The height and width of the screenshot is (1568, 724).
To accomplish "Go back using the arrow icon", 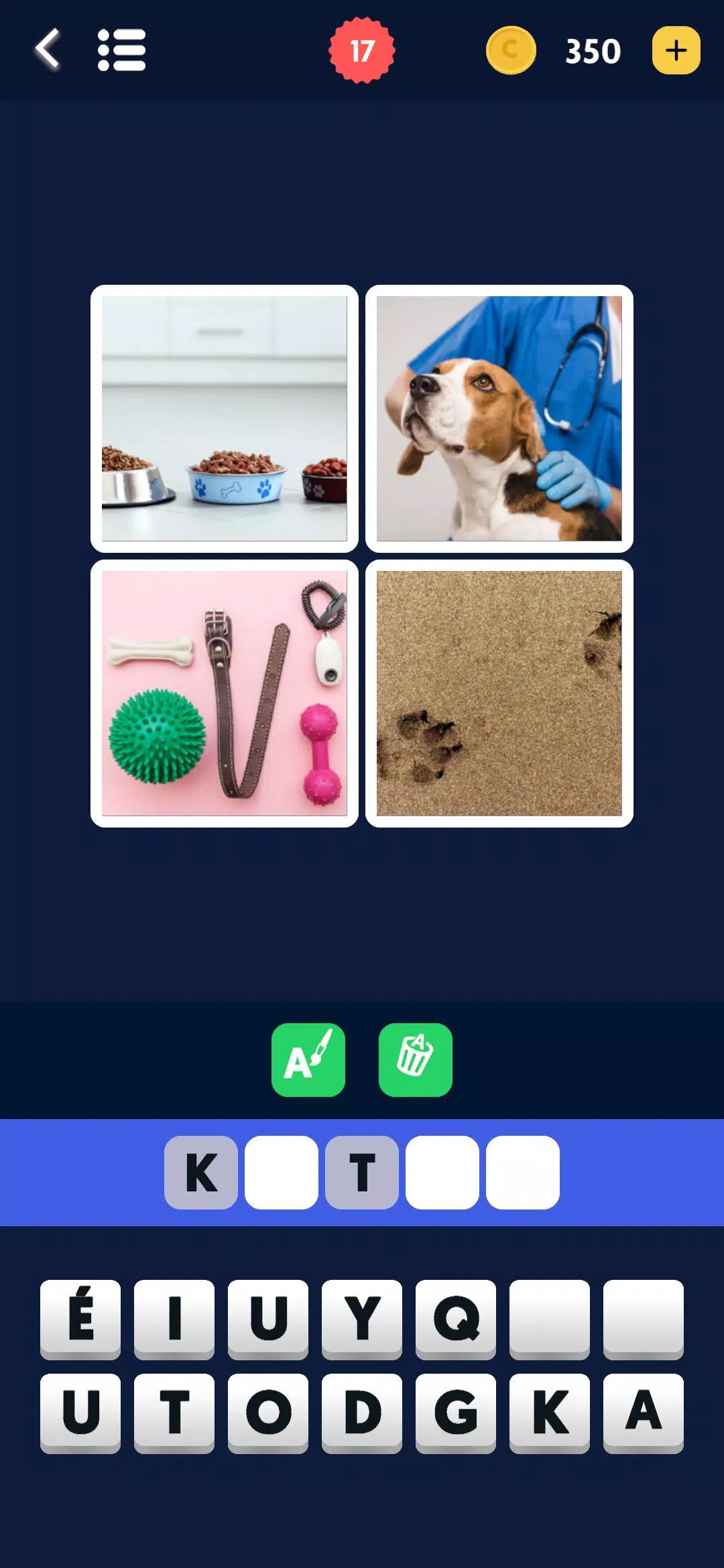I will coord(48,50).
